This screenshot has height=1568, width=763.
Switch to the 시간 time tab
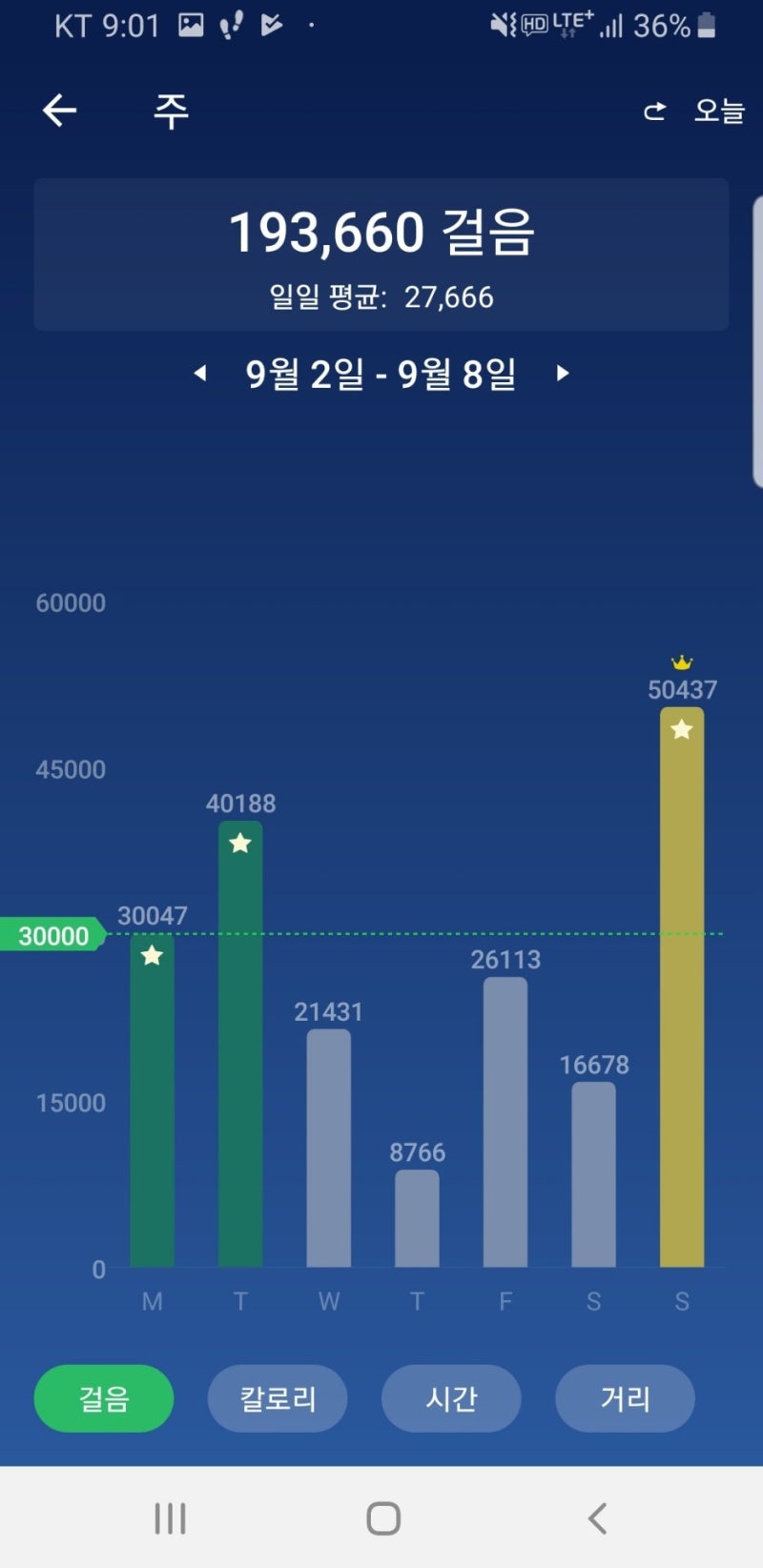tap(451, 1398)
